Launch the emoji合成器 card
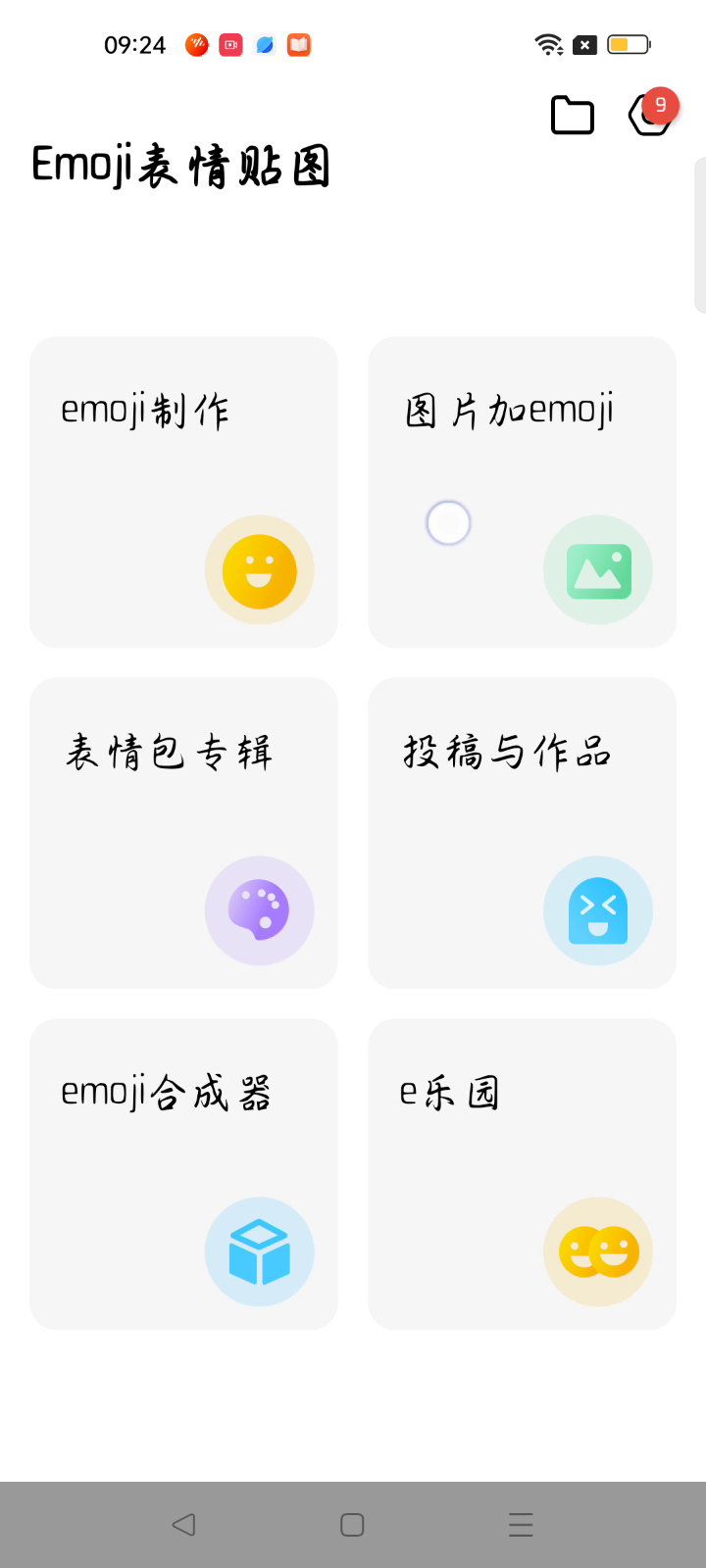 (183, 1174)
